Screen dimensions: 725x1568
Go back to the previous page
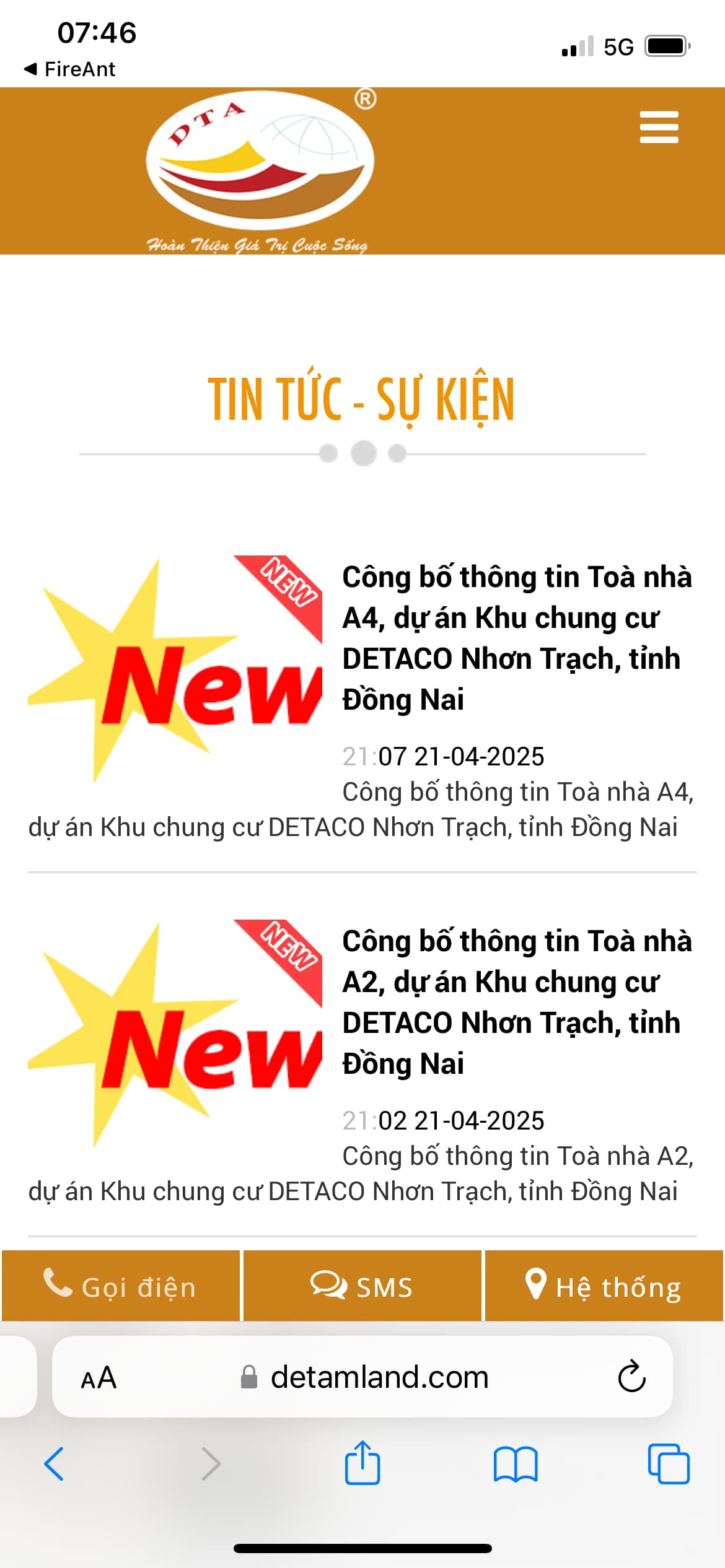(x=54, y=1464)
